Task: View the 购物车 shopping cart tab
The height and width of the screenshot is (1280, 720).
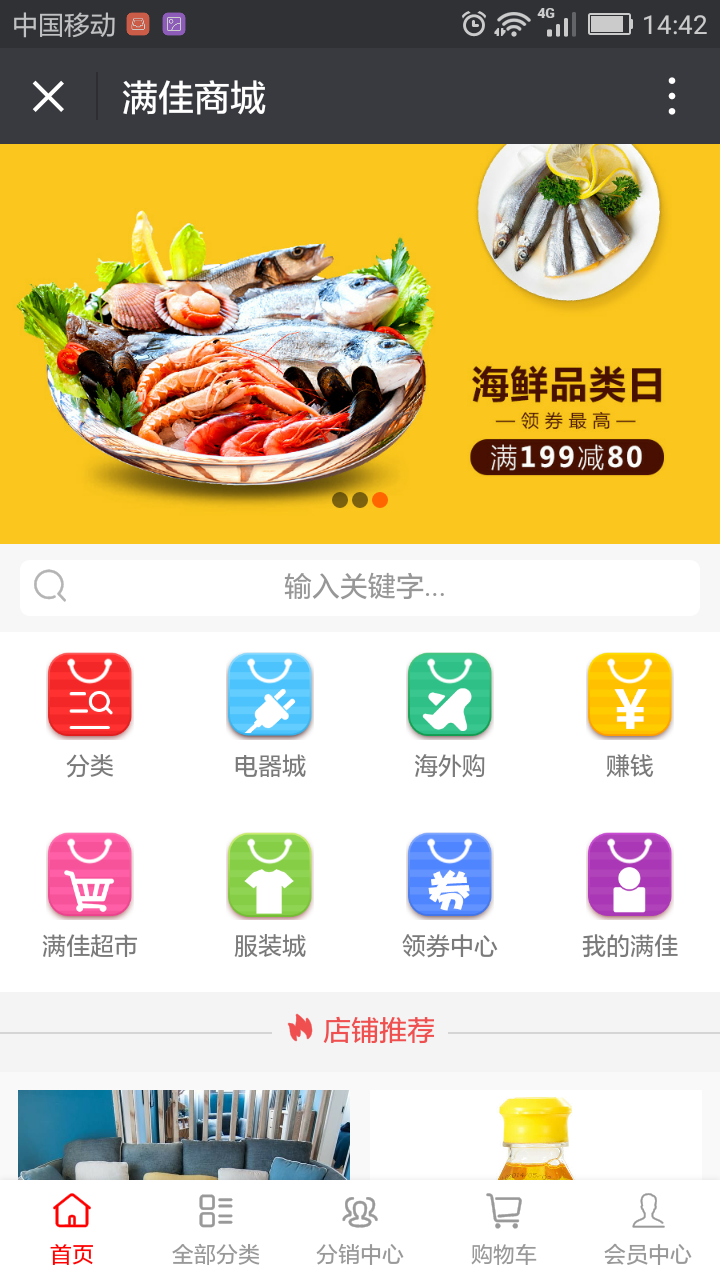Action: pyautogui.click(x=504, y=1229)
